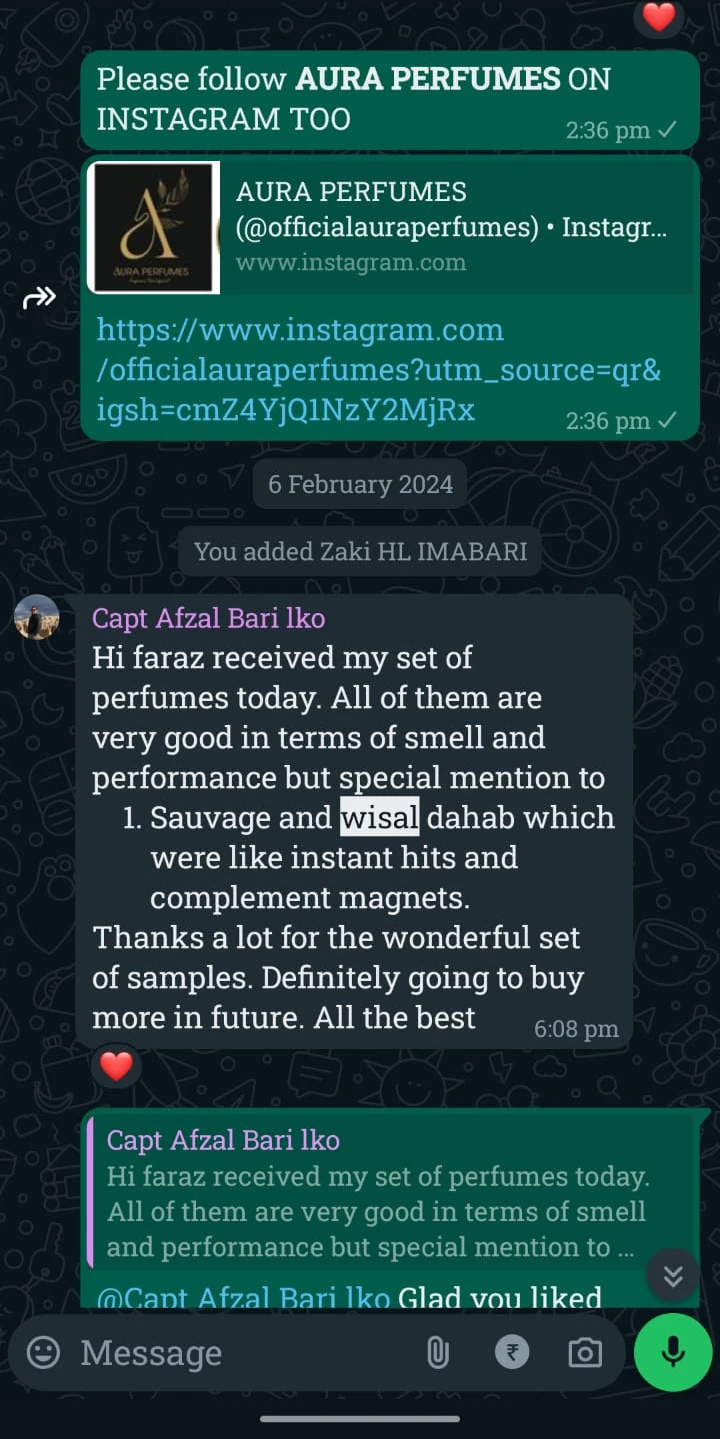Open the rupee payment icon
Viewport: 720px width, 1439px height.
coord(512,1352)
